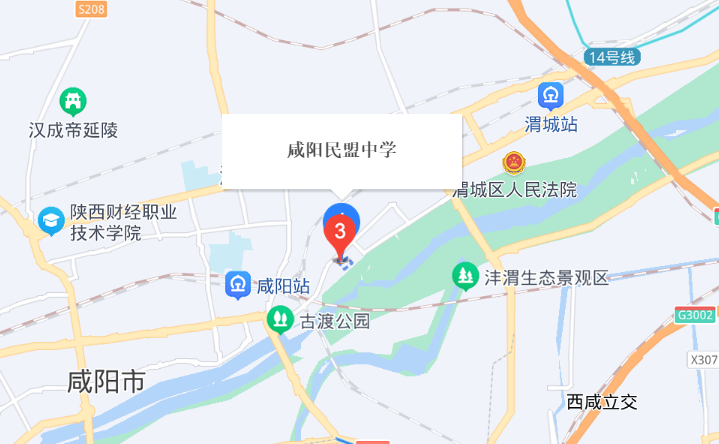Open 沣渭生态景观区 point of interest
719x444 pixels.
465,276
